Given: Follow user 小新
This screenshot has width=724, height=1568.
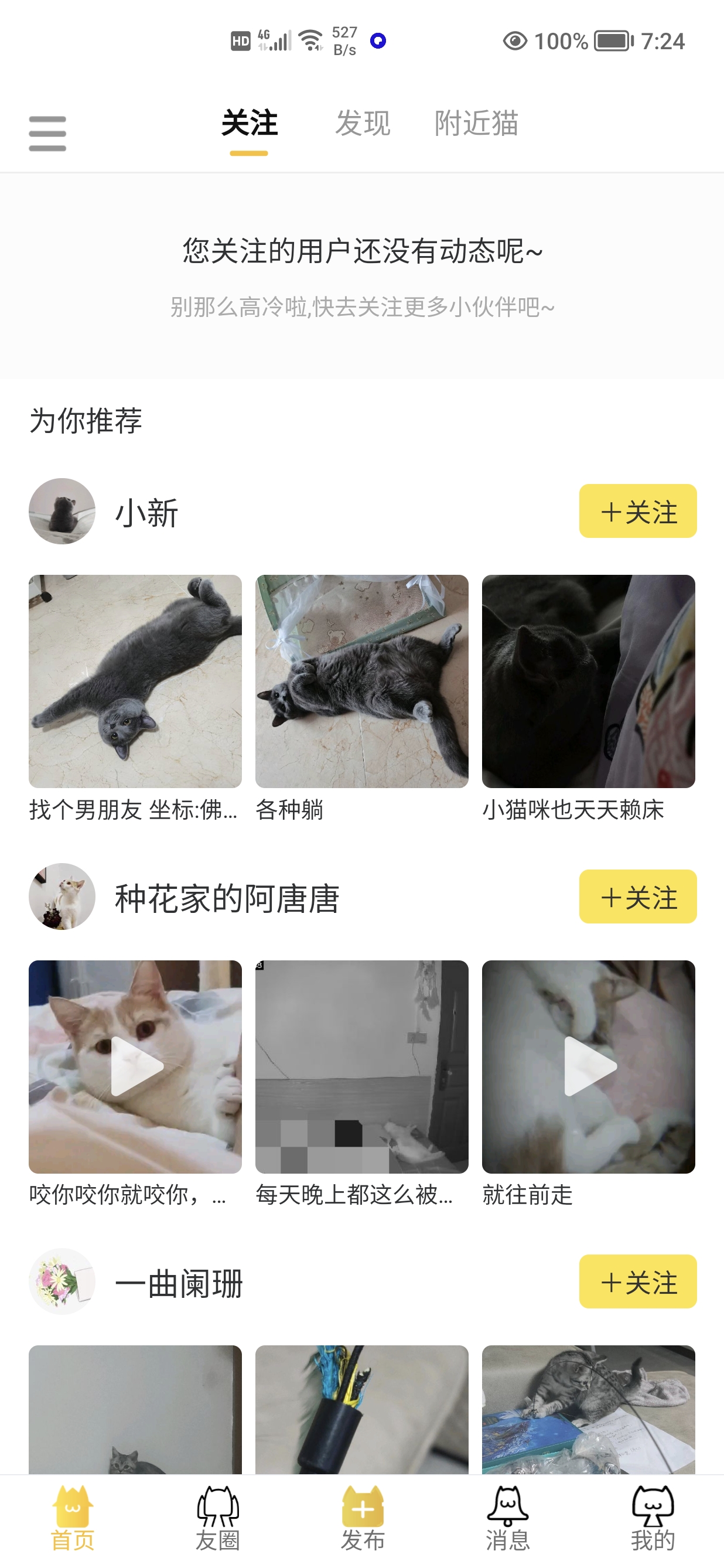Looking at the screenshot, I should [637, 512].
